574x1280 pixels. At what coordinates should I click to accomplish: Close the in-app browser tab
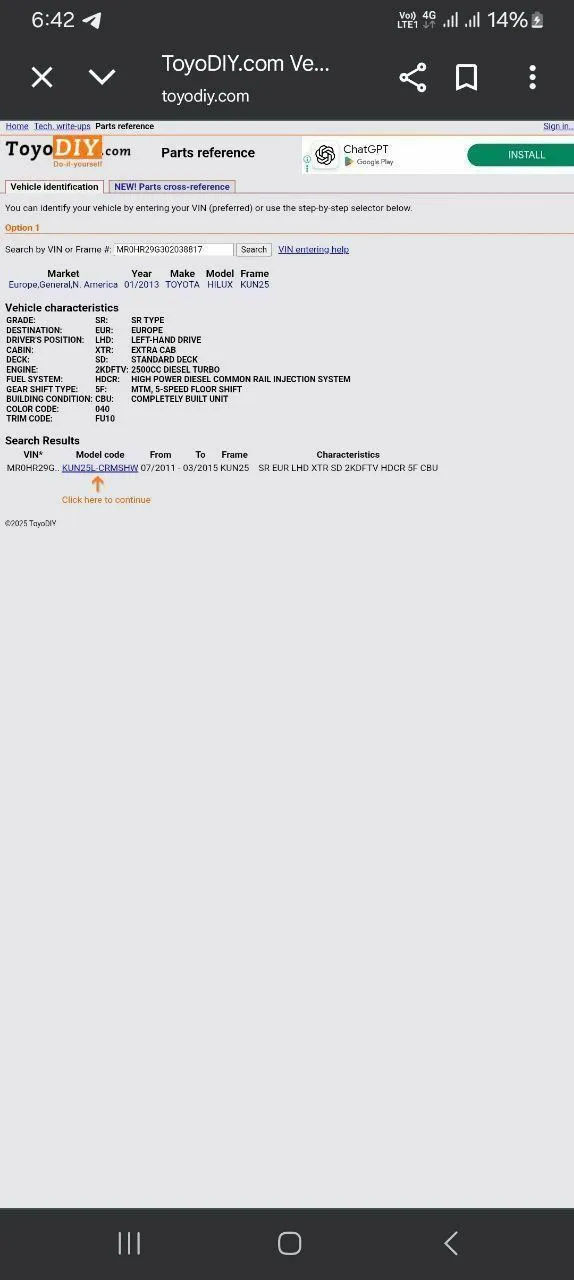point(42,77)
